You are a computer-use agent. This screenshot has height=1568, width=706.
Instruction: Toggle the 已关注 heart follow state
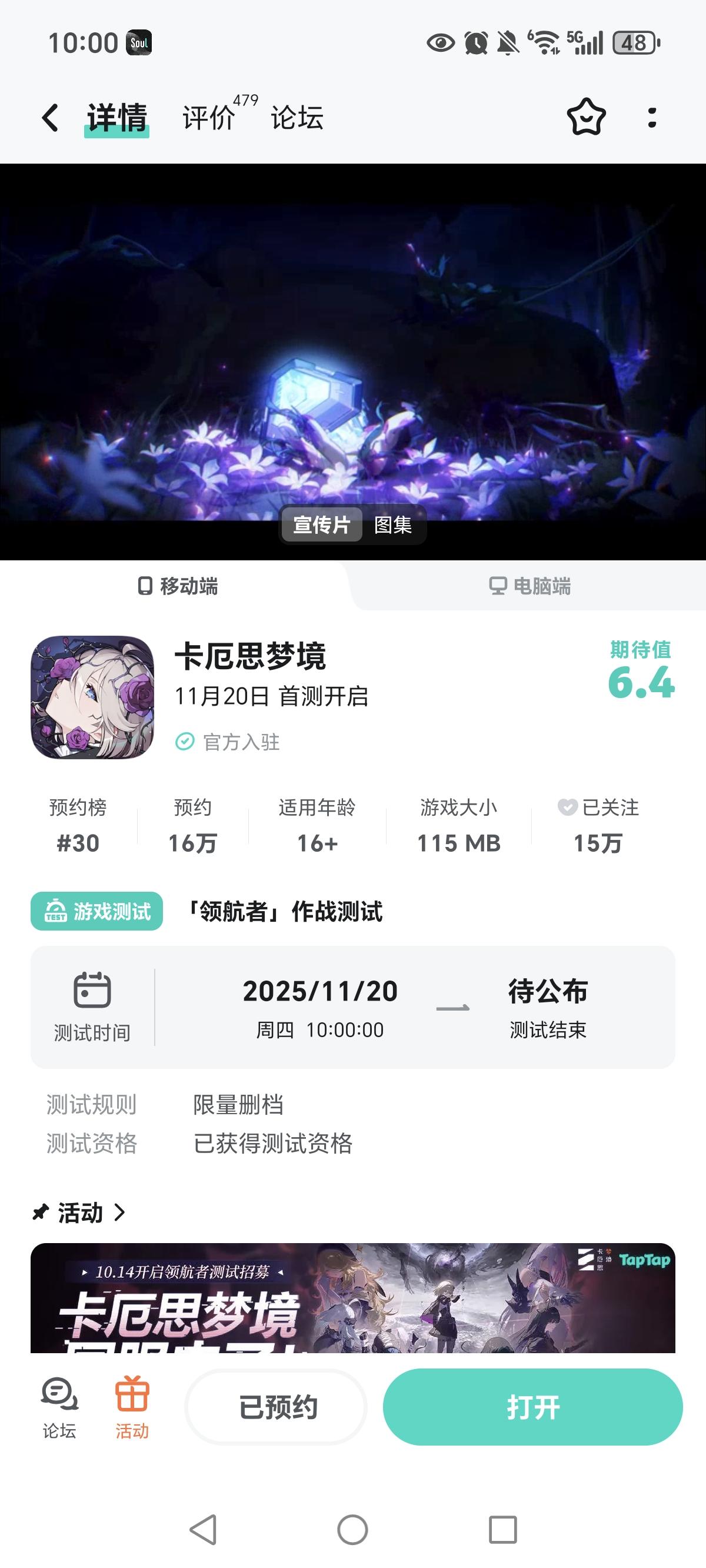tap(568, 807)
